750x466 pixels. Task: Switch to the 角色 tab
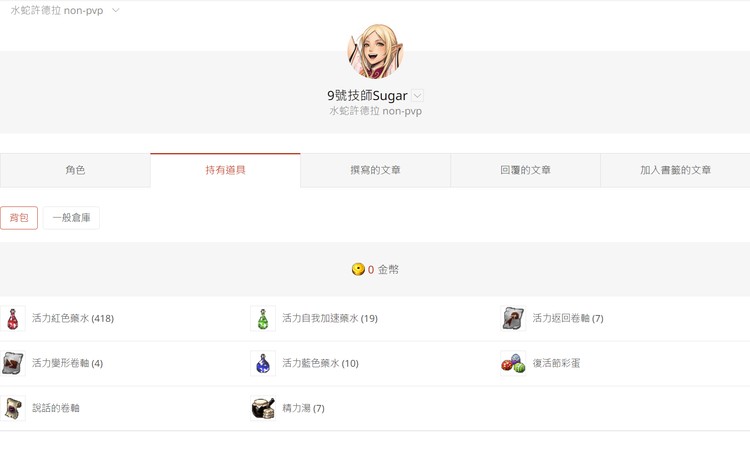pyautogui.click(x=75, y=171)
